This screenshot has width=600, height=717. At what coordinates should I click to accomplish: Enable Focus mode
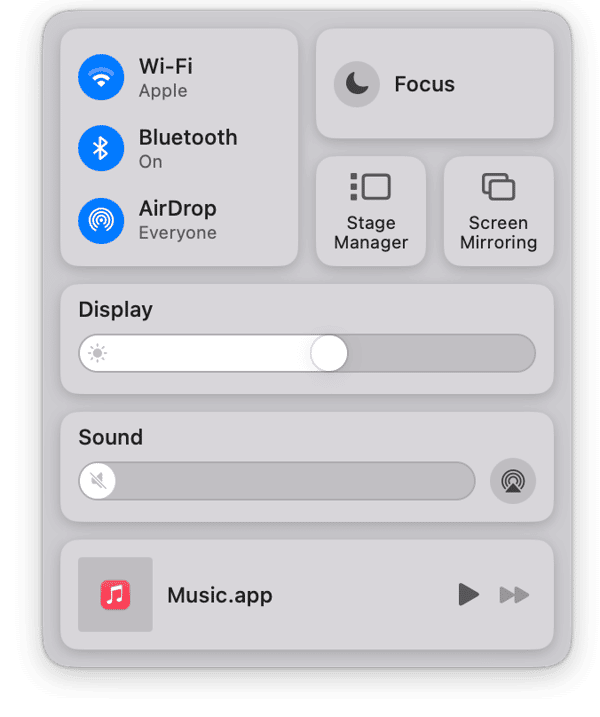(357, 84)
